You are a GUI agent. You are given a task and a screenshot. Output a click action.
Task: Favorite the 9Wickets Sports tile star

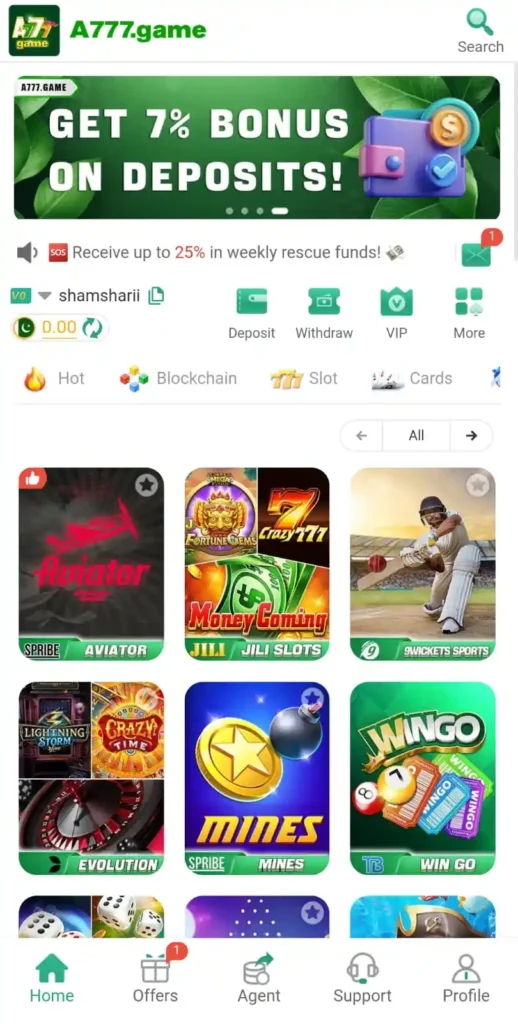coord(478,485)
